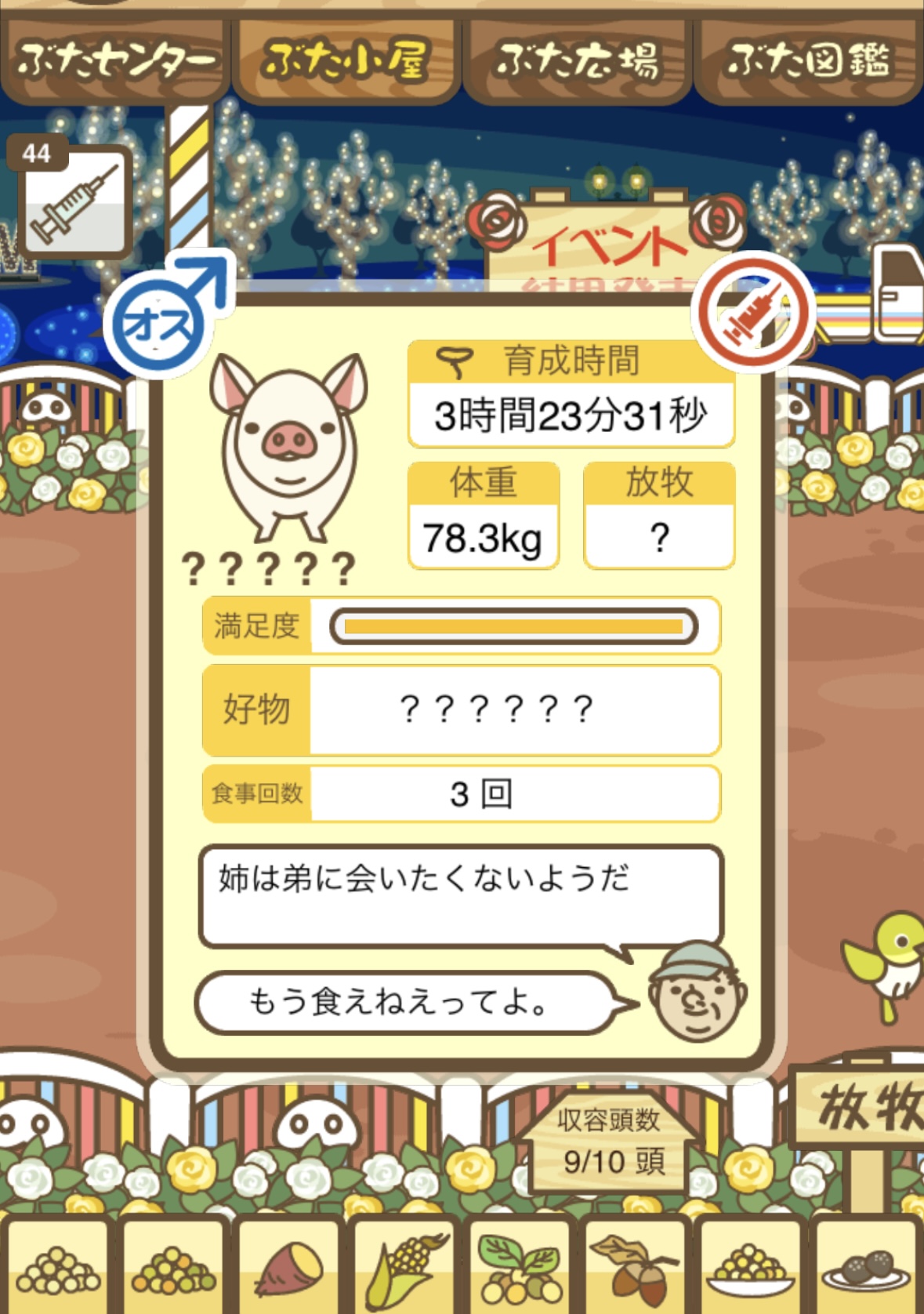Switch to the ぶたセンター tab

[x=115, y=61]
